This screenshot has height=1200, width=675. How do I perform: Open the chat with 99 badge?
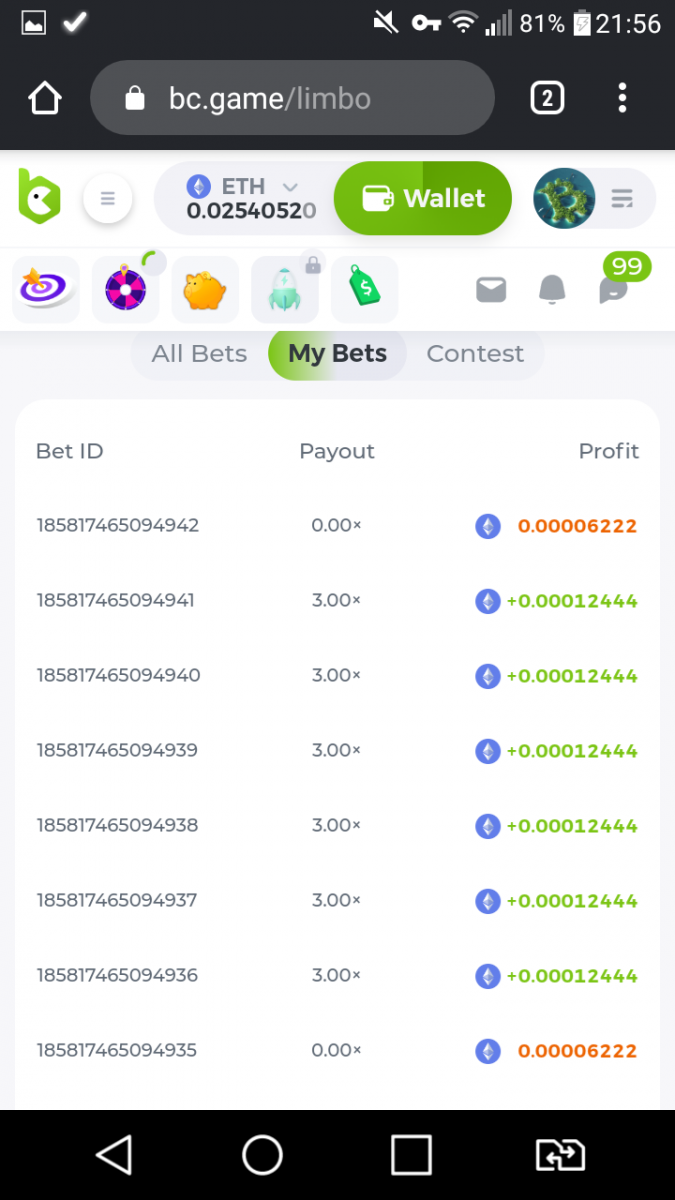pos(613,290)
